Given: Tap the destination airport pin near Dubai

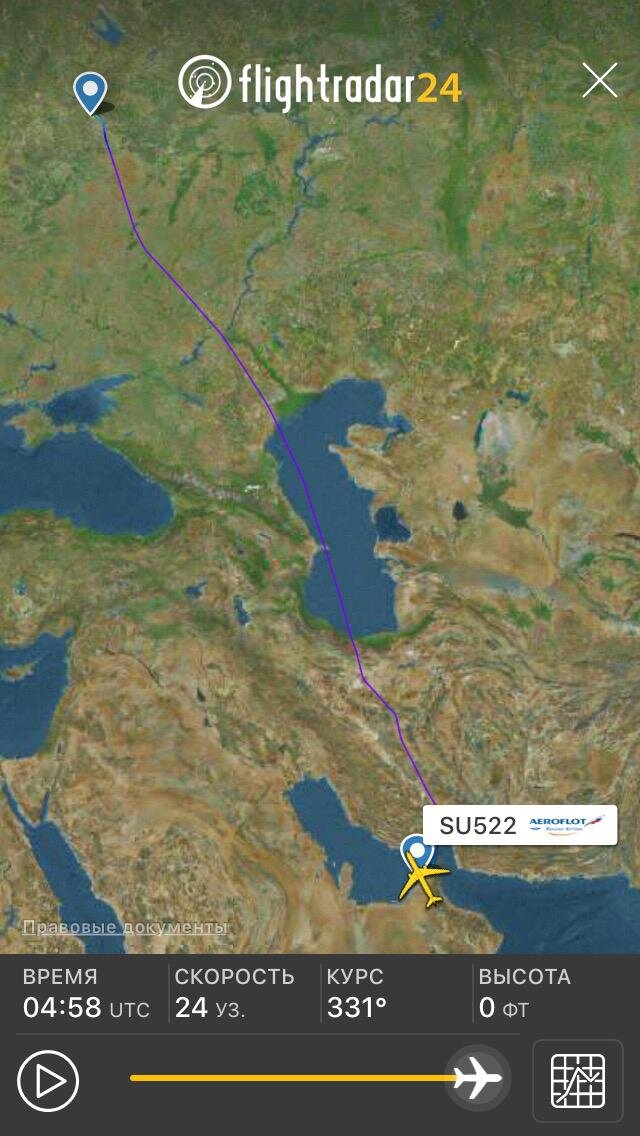Looking at the screenshot, I should [417, 851].
